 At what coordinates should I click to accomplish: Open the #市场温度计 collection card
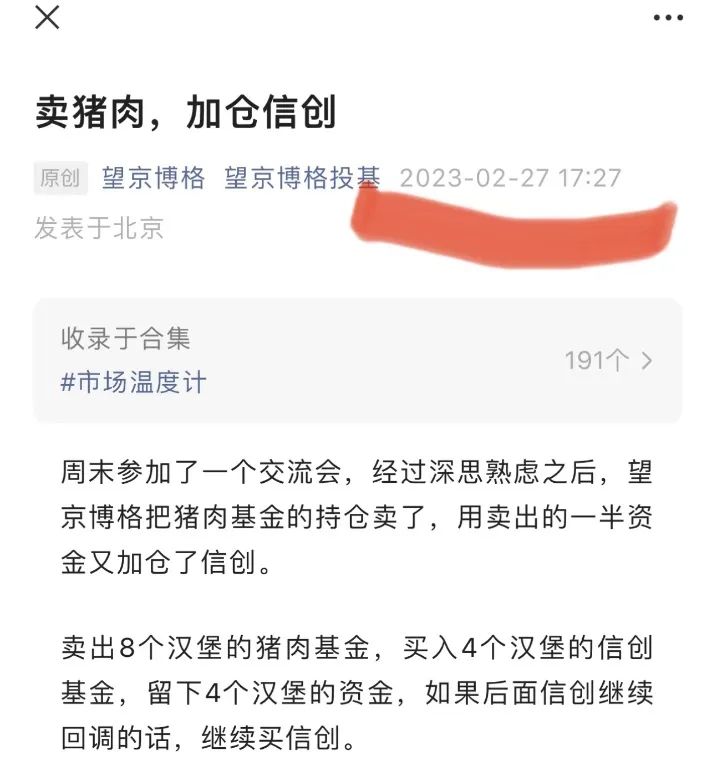pos(357,360)
